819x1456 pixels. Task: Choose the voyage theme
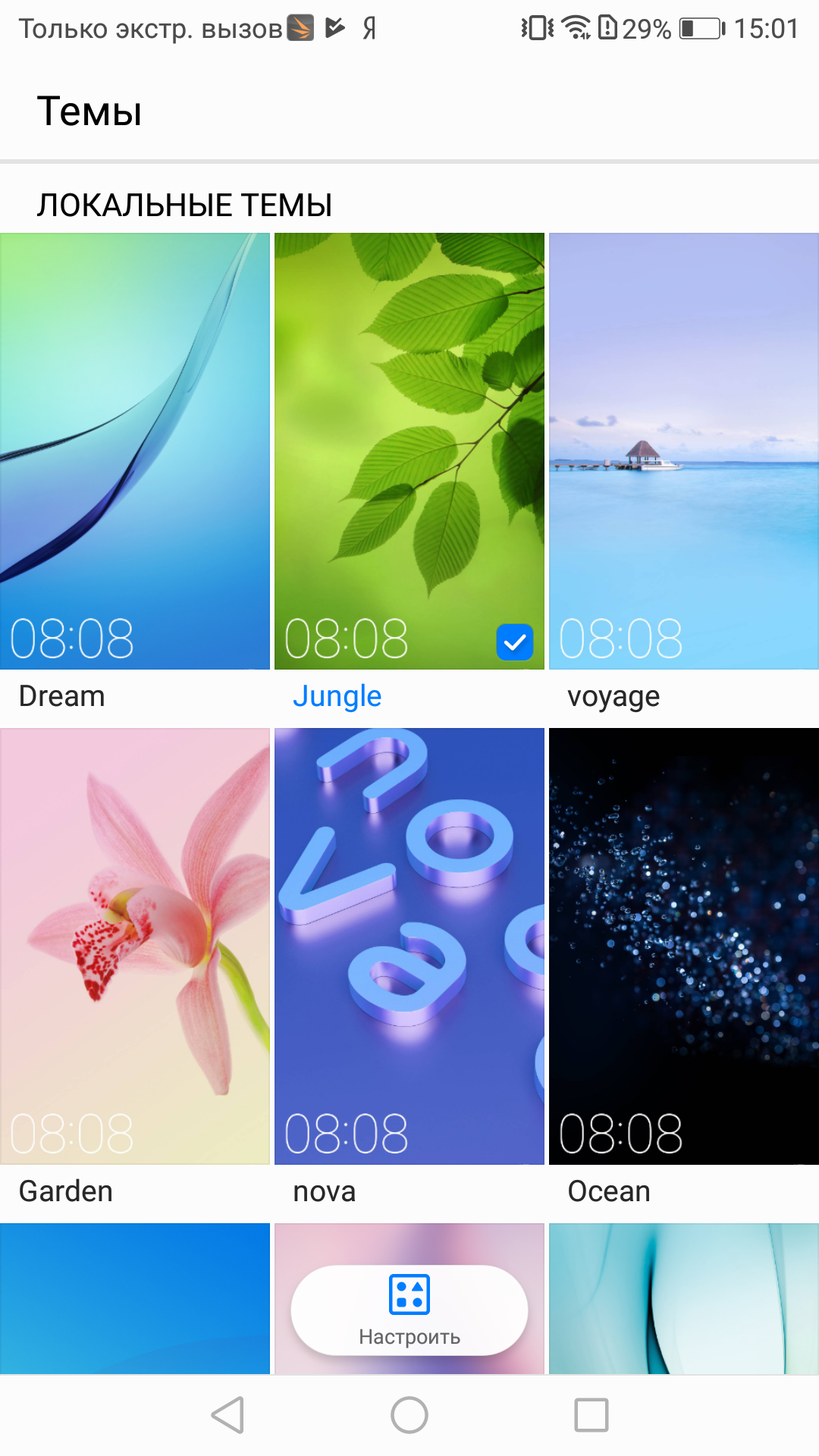point(684,451)
